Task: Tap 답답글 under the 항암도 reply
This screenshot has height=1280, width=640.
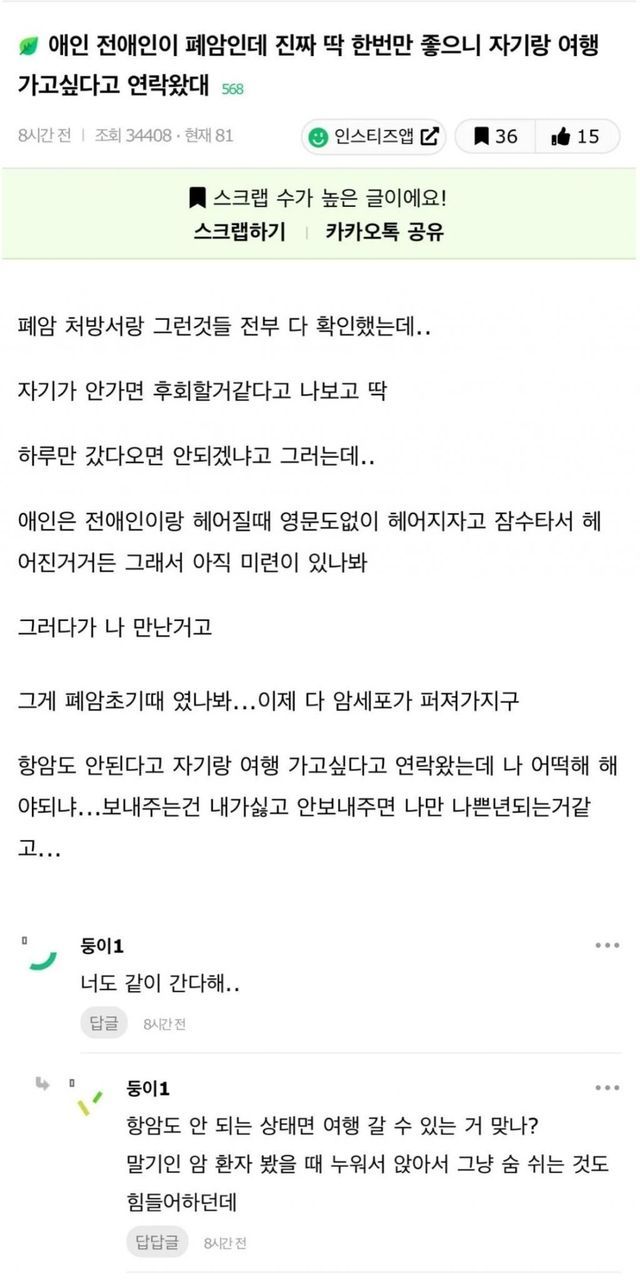Action: [158, 1242]
